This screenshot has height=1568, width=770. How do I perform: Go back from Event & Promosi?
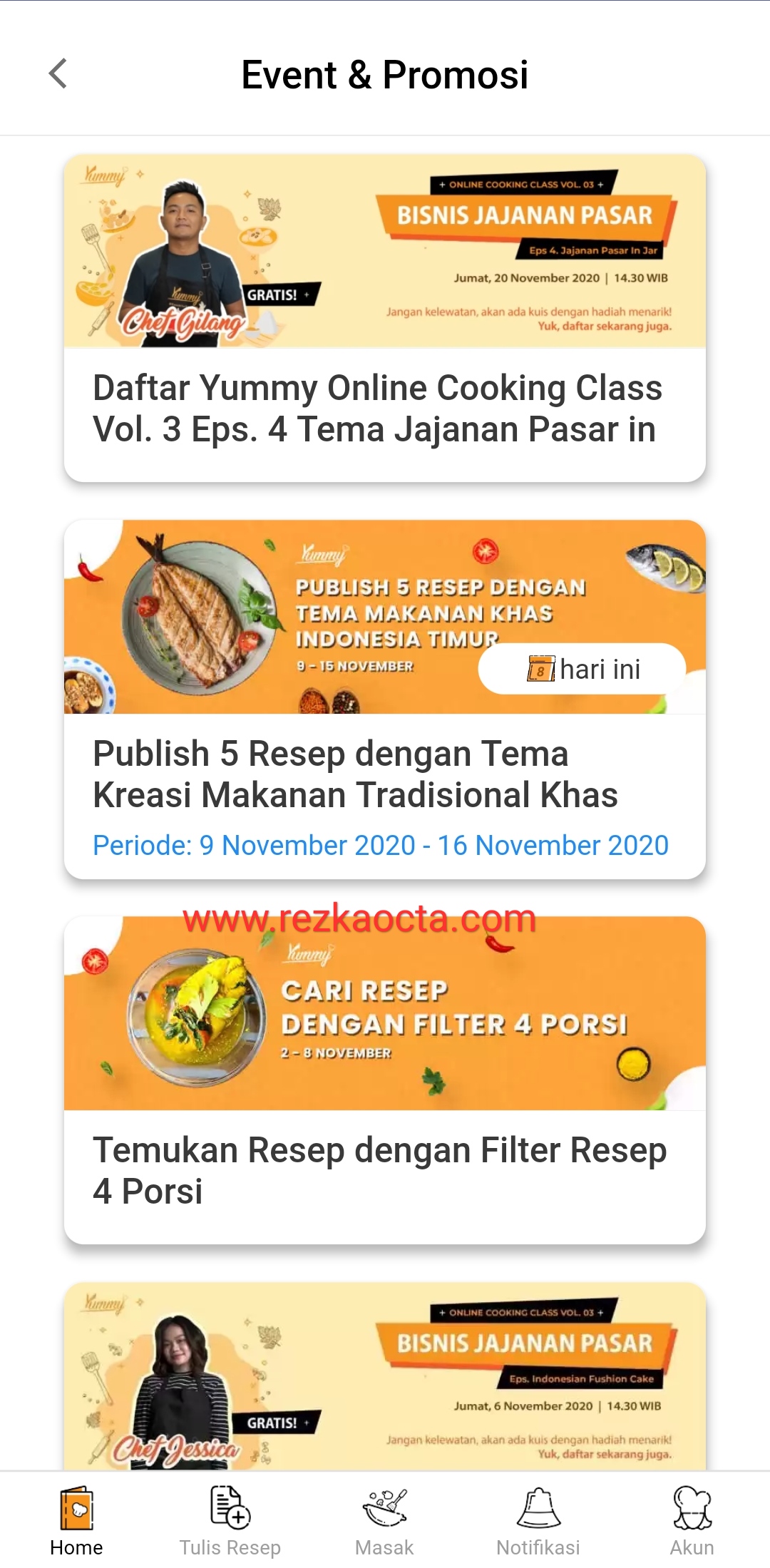click(58, 74)
